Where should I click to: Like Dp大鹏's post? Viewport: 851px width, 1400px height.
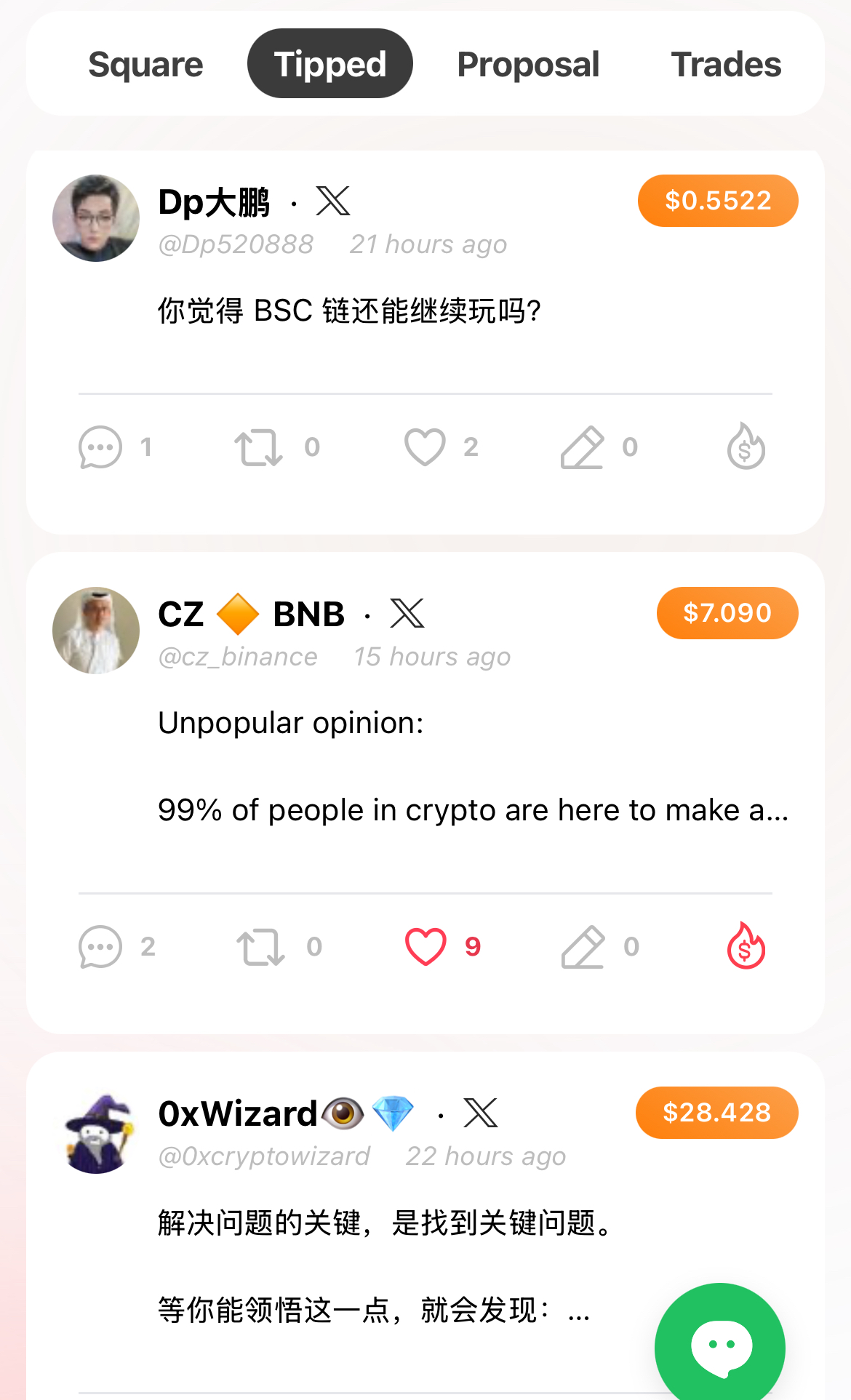click(425, 447)
